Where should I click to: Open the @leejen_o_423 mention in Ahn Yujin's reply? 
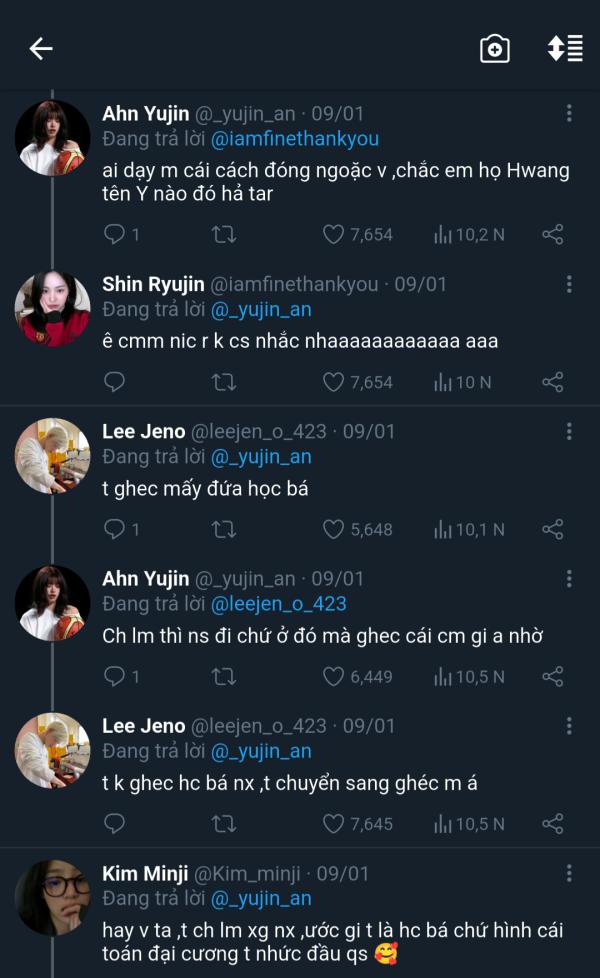(279, 604)
